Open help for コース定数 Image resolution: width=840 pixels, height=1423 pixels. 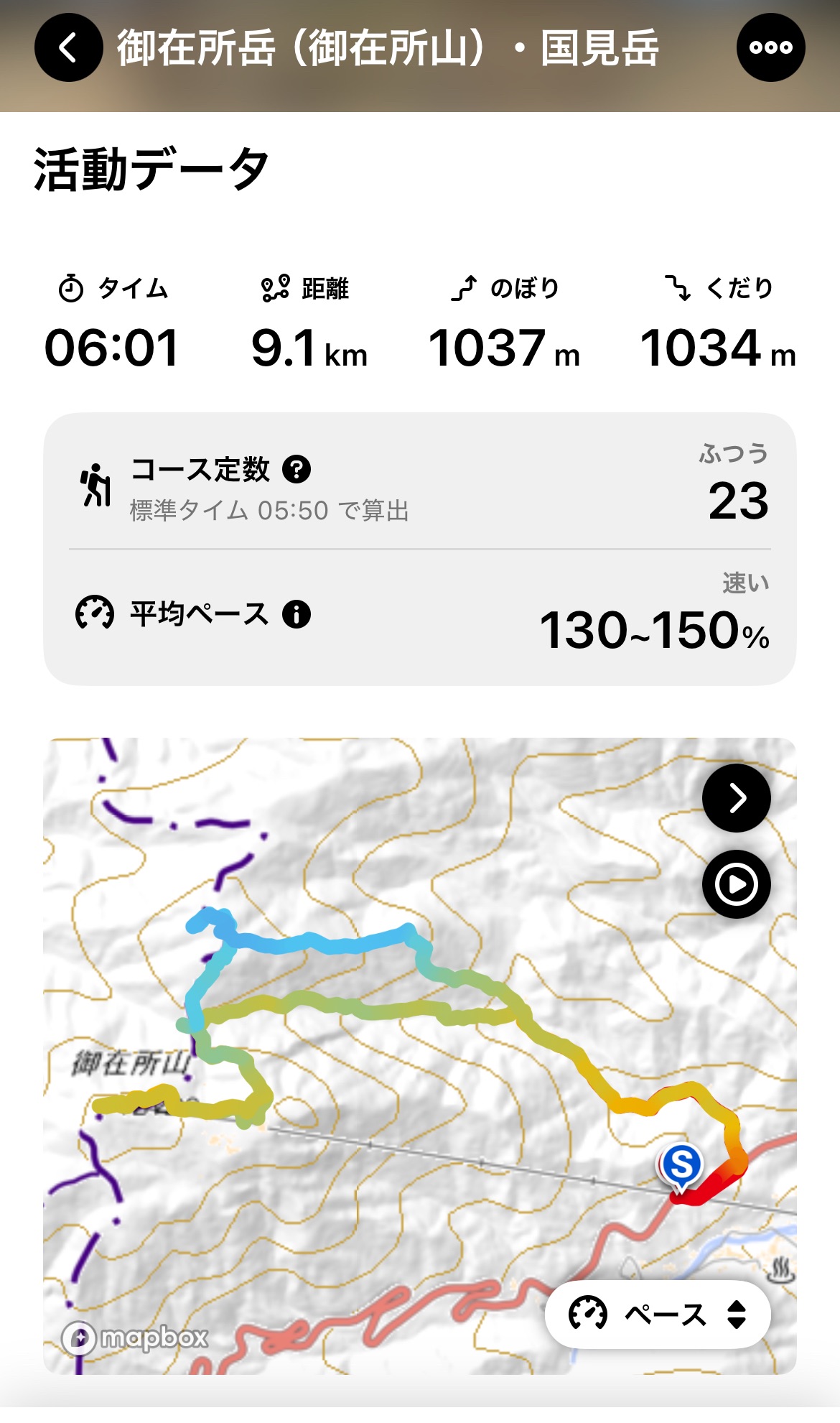tap(297, 470)
